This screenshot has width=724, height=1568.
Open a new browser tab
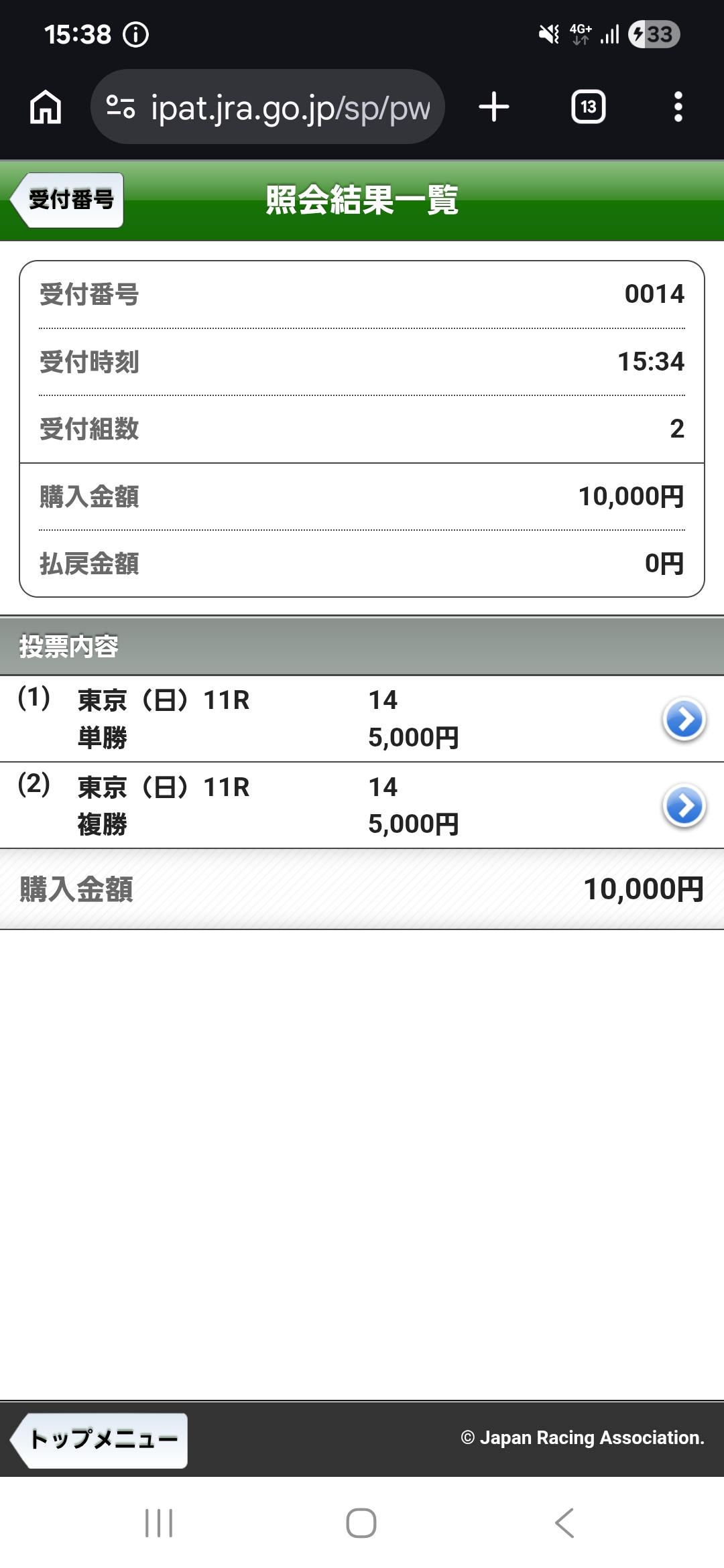(x=494, y=107)
